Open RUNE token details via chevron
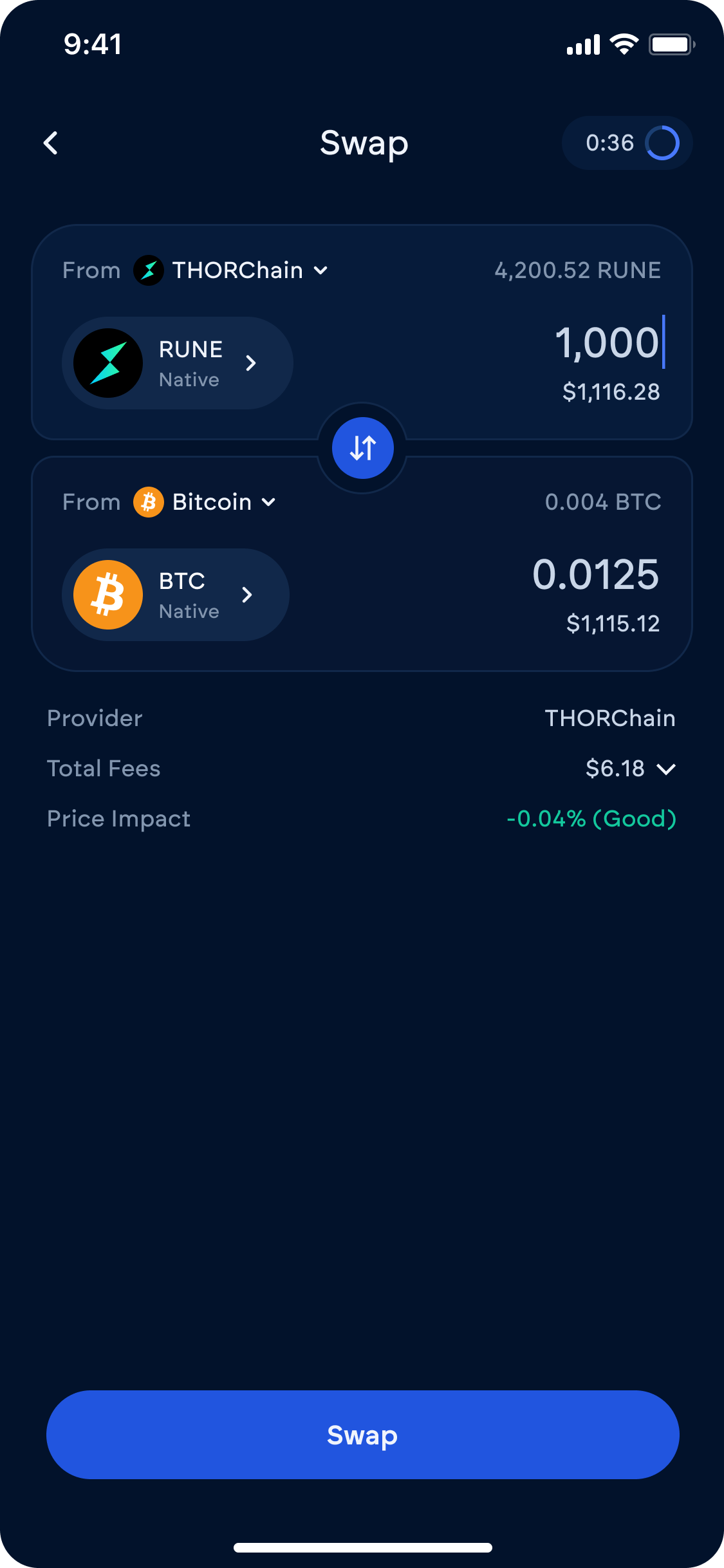This screenshot has height=1568, width=724. pos(252,363)
